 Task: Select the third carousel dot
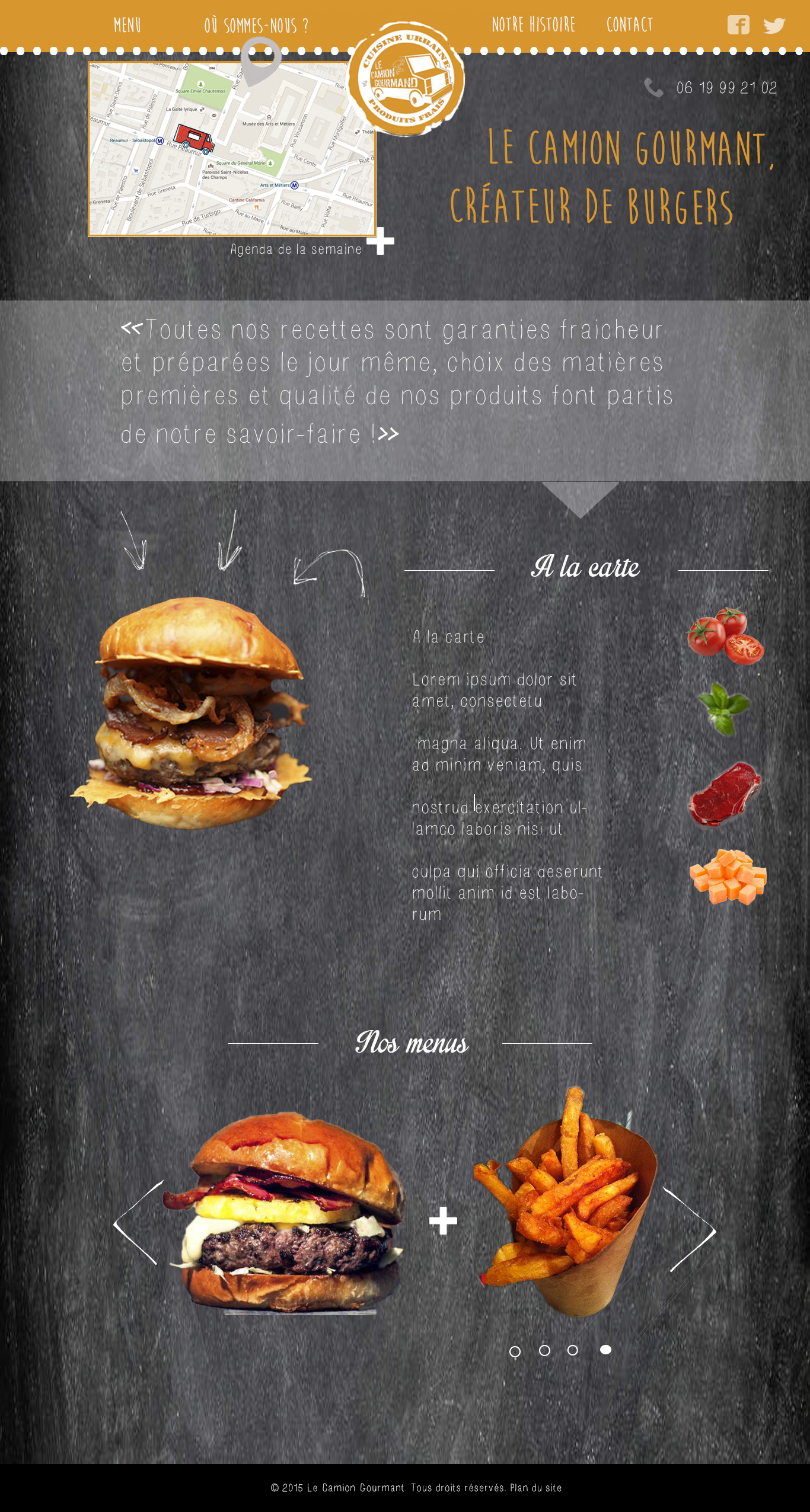[573, 1350]
